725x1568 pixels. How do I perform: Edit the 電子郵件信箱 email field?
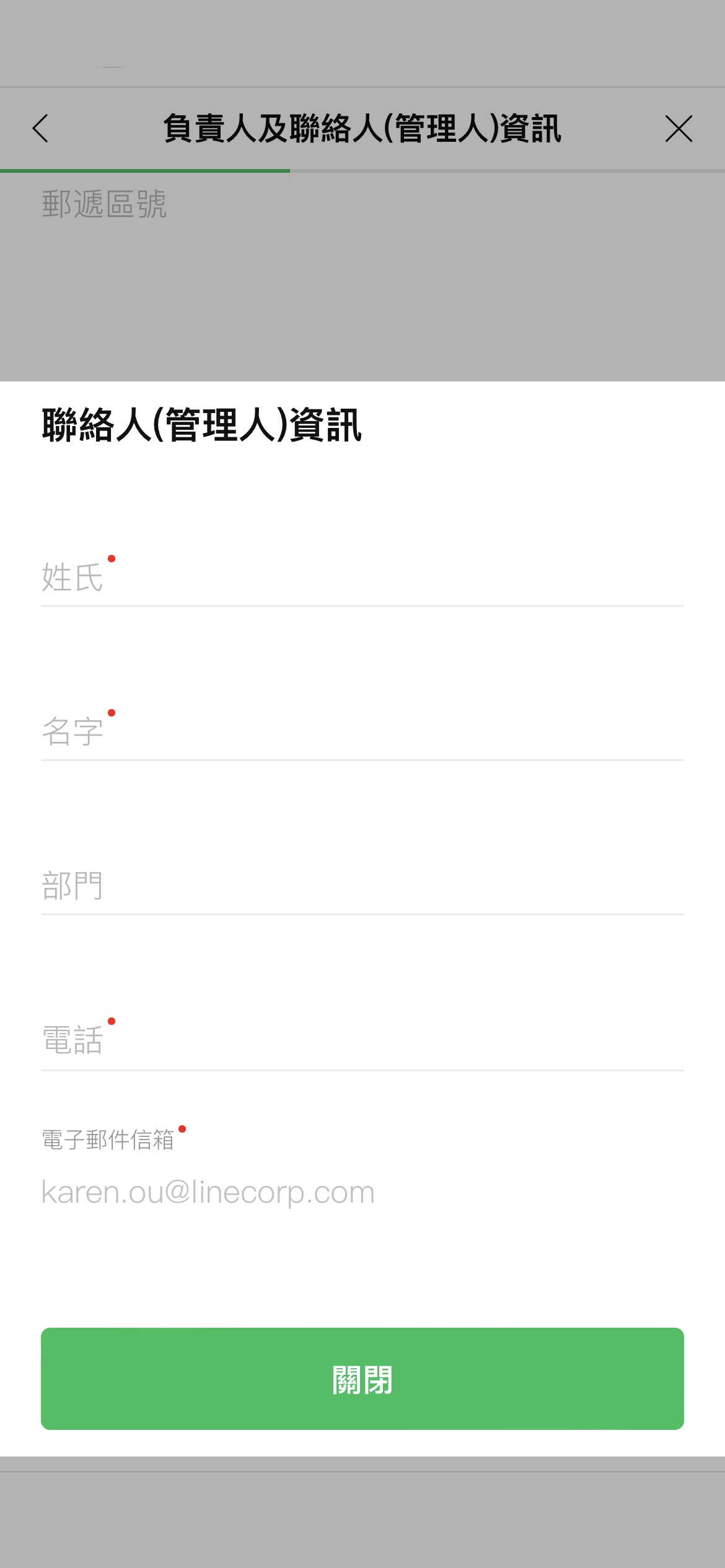pos(362,1192)
